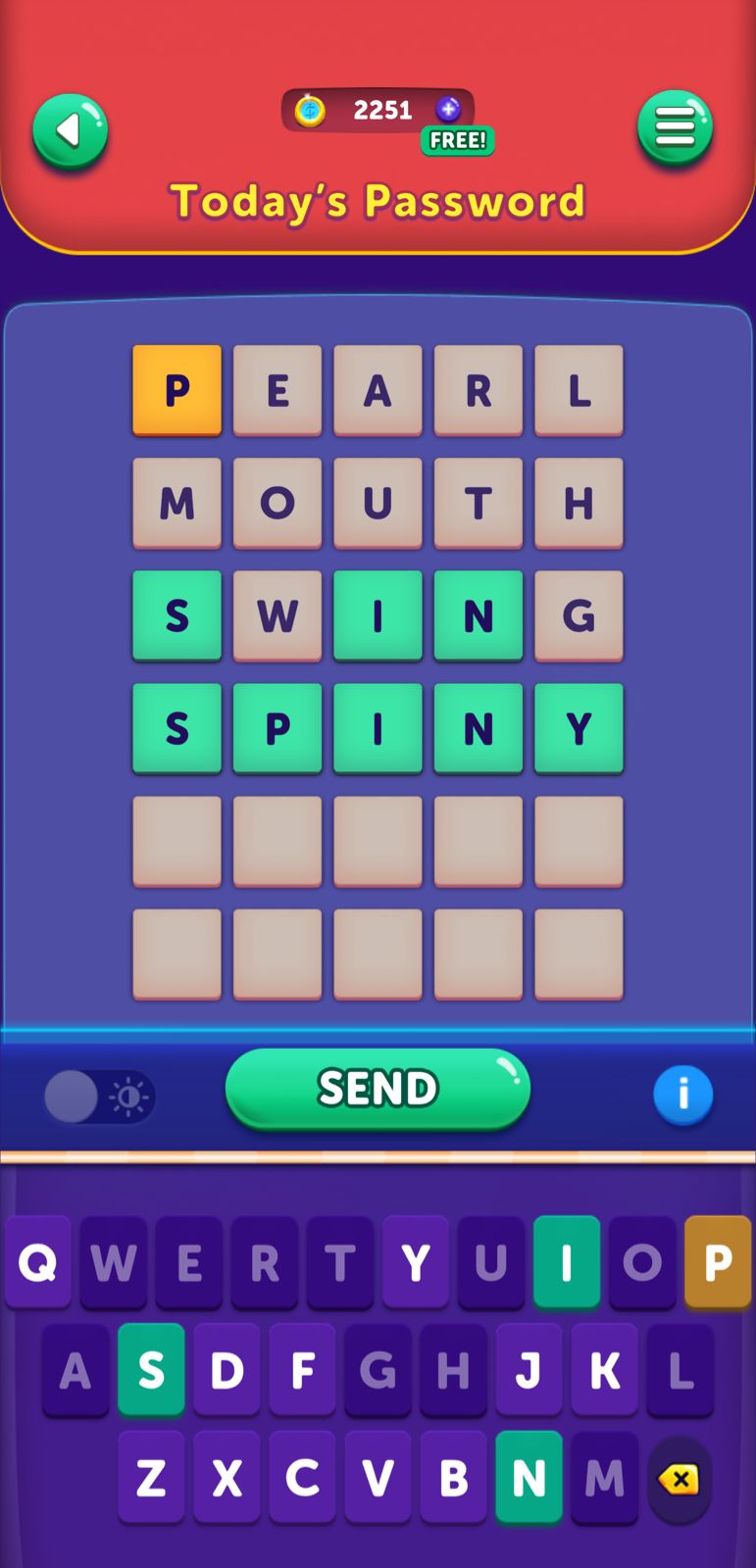The height and width of the screenshot is (1568, 756).
Task: Delete the last letter with backspace
Action: click(x=679, y=1479)
